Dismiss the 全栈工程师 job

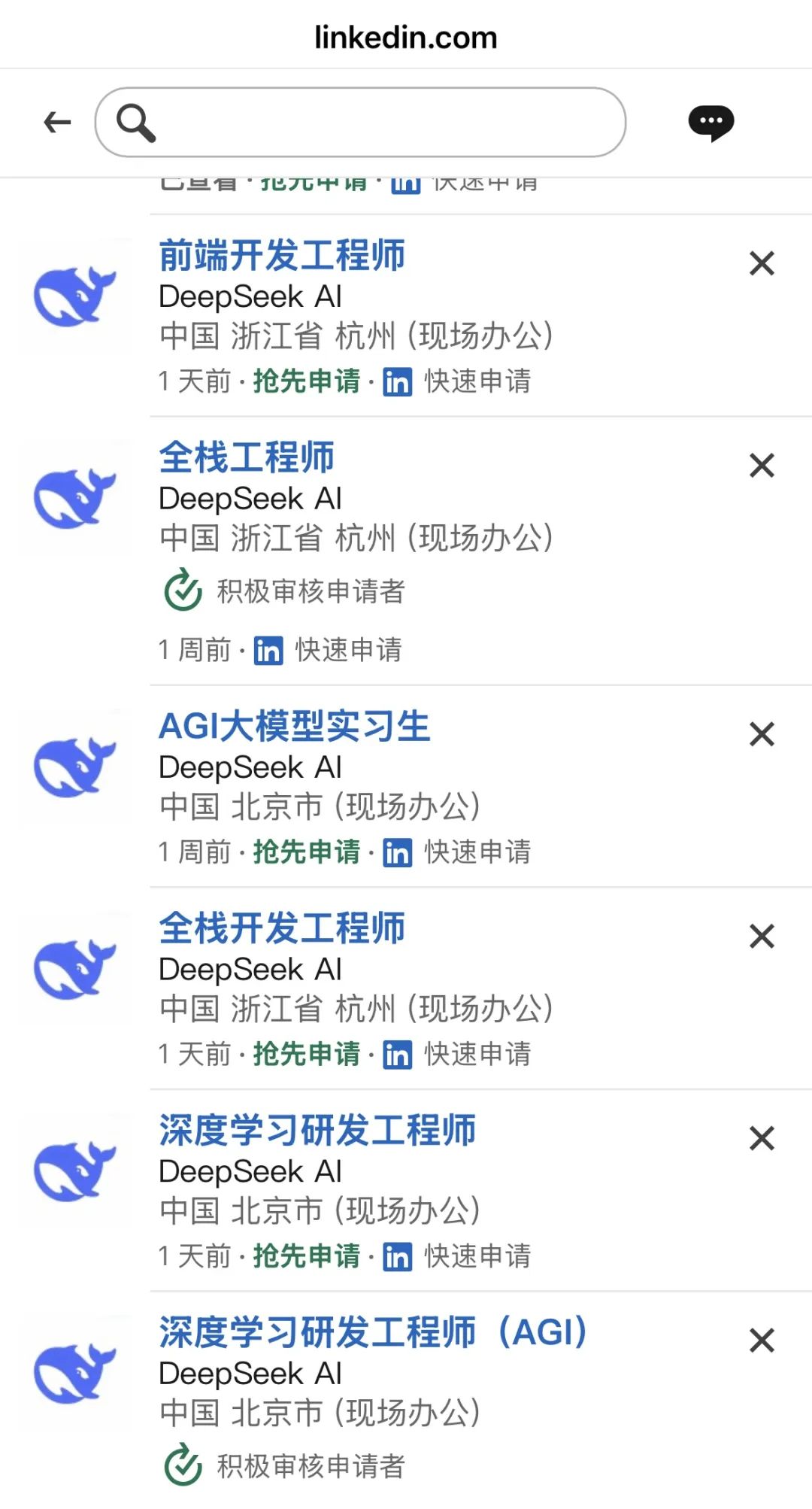click(x=762, y=466)
